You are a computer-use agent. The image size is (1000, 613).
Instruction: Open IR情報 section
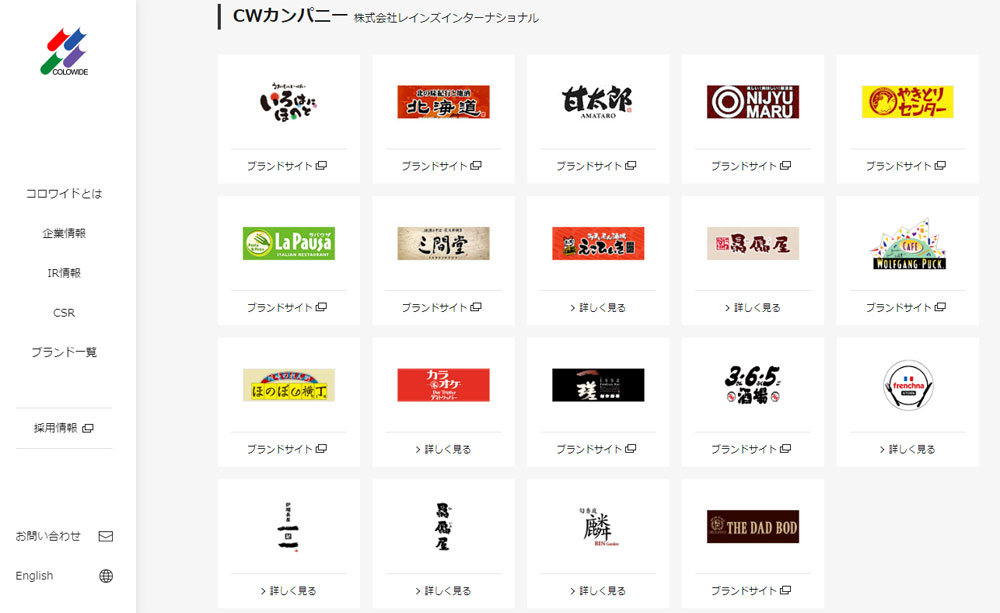(x=64, y=273)
